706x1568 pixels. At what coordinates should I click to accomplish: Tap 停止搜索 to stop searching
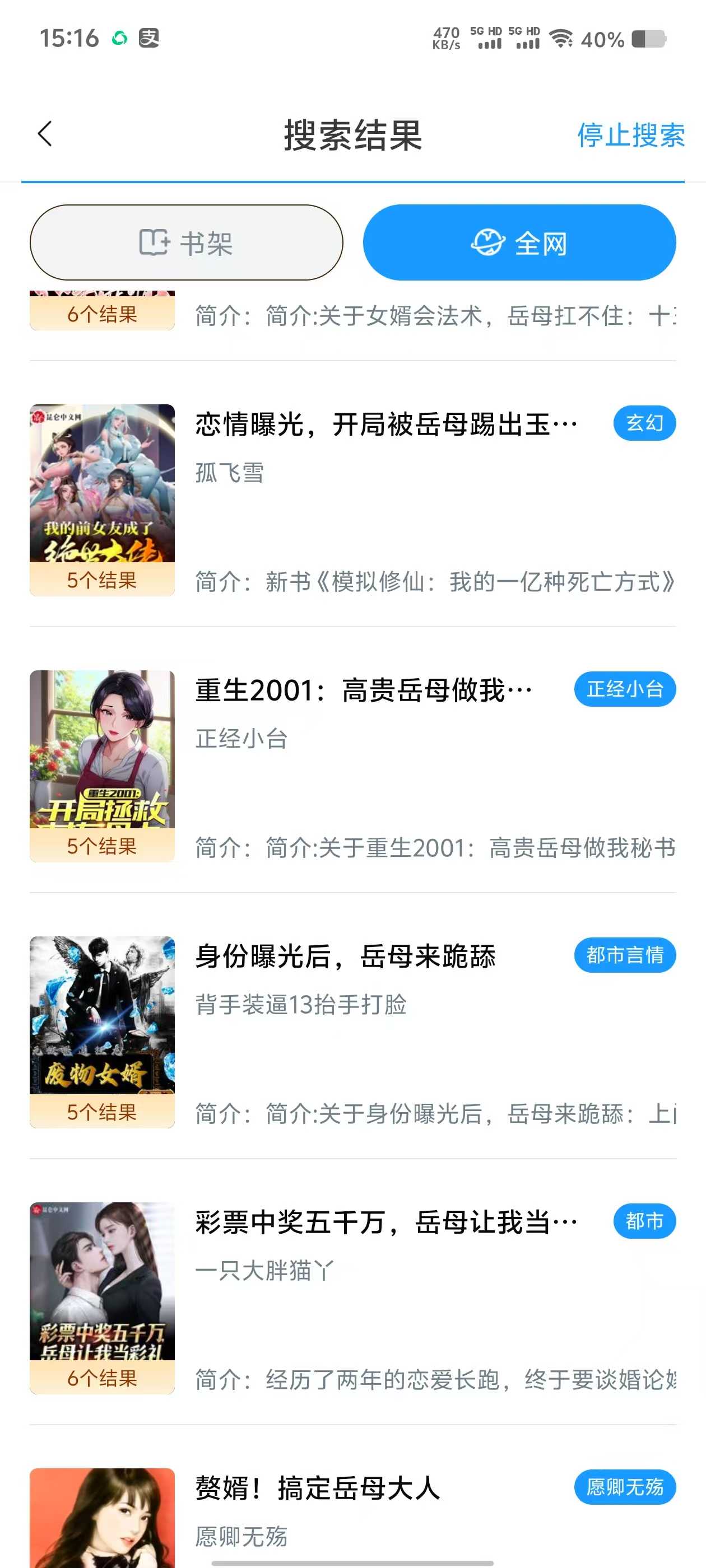(x=630, y=135)
